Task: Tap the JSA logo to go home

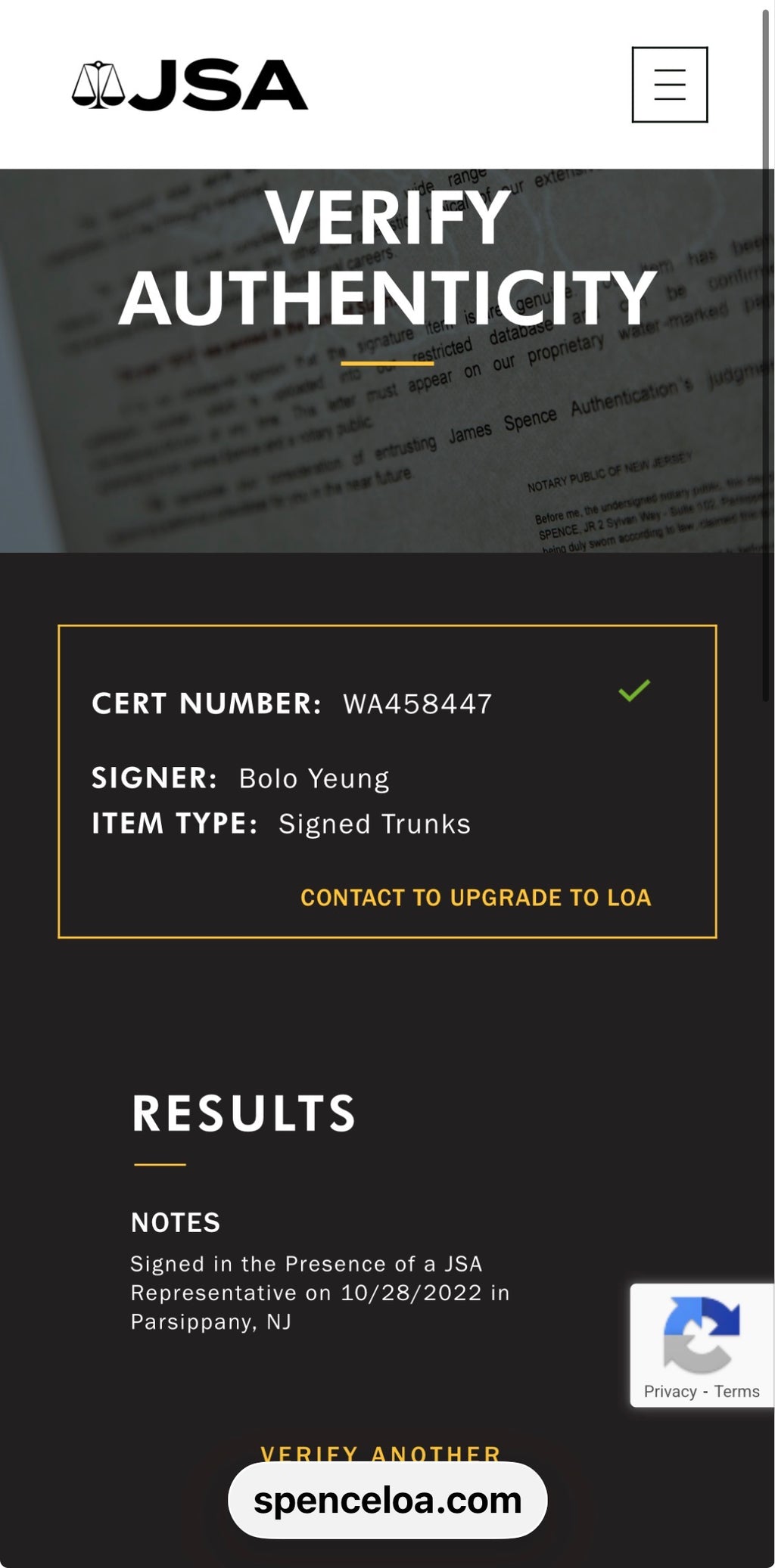Action: pyautogui.click(x=190, y=85)
